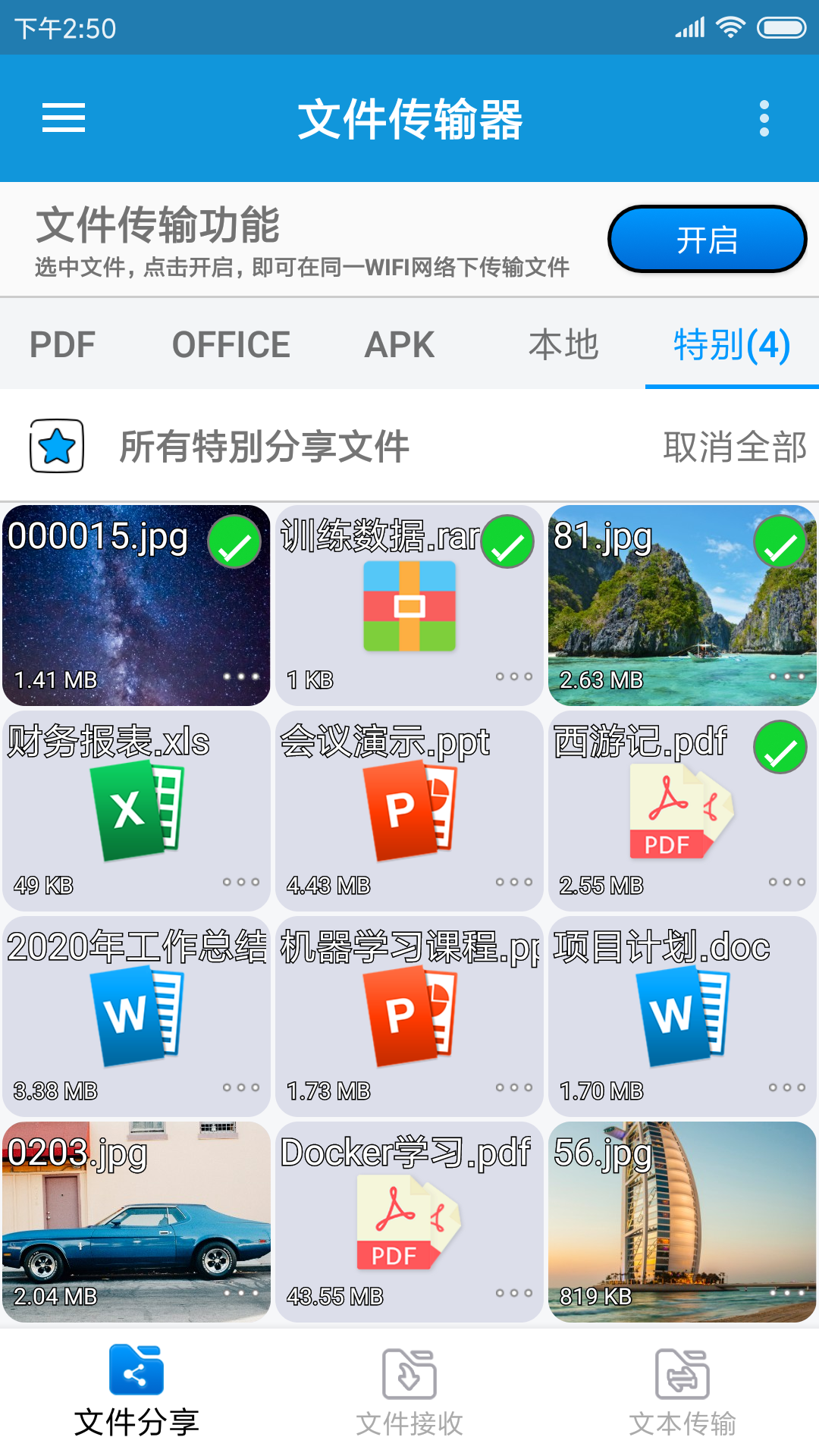Screen dimensions: 819x1456
Task: Open more options for 财务报表.xls
Action: pos(240,882)
